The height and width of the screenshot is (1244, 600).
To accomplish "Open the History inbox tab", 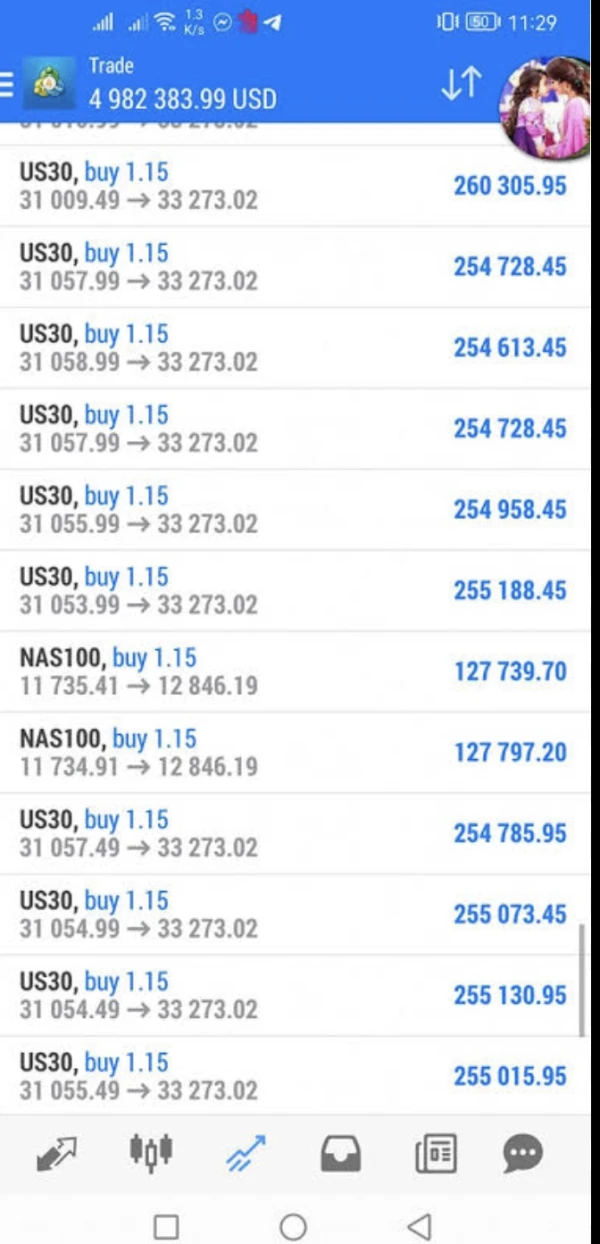I will click(340, 1154).
